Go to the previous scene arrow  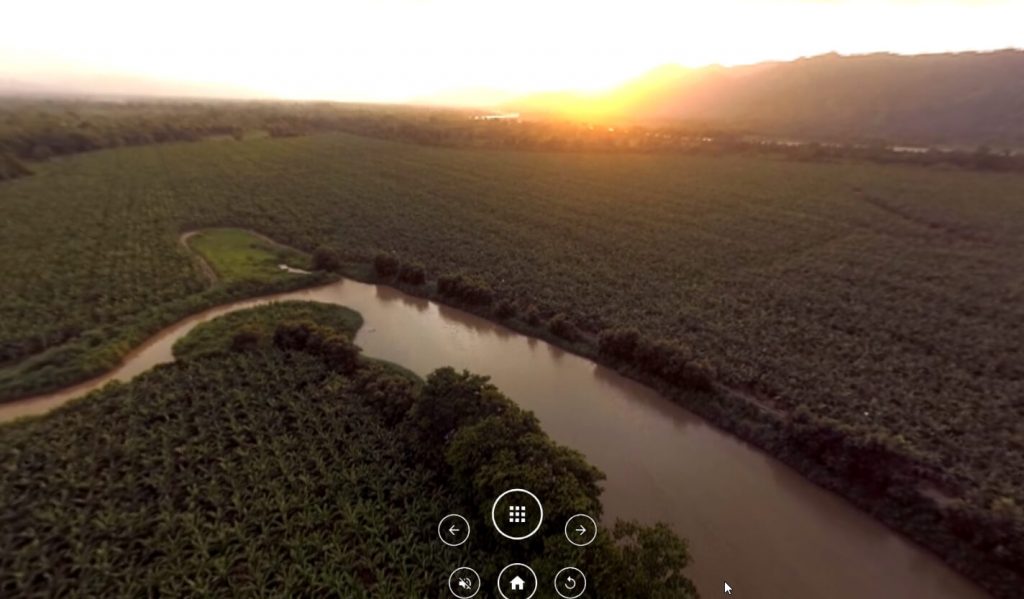[454, 530]
